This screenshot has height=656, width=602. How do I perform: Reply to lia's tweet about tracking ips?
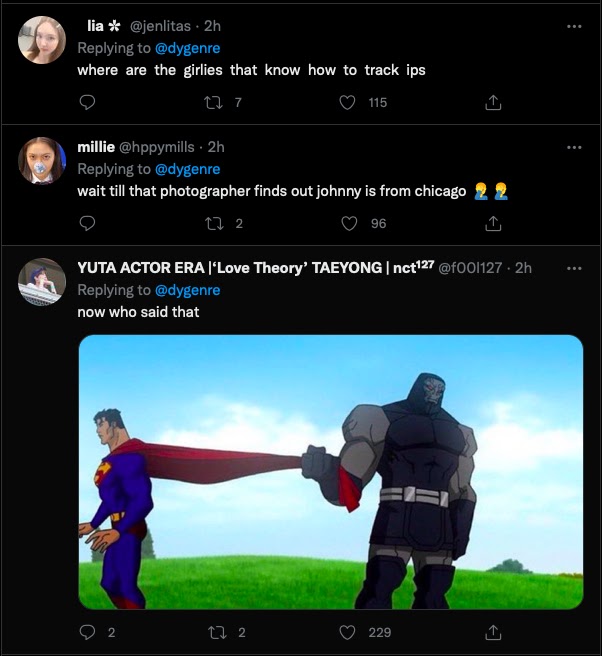click(87, 102)
